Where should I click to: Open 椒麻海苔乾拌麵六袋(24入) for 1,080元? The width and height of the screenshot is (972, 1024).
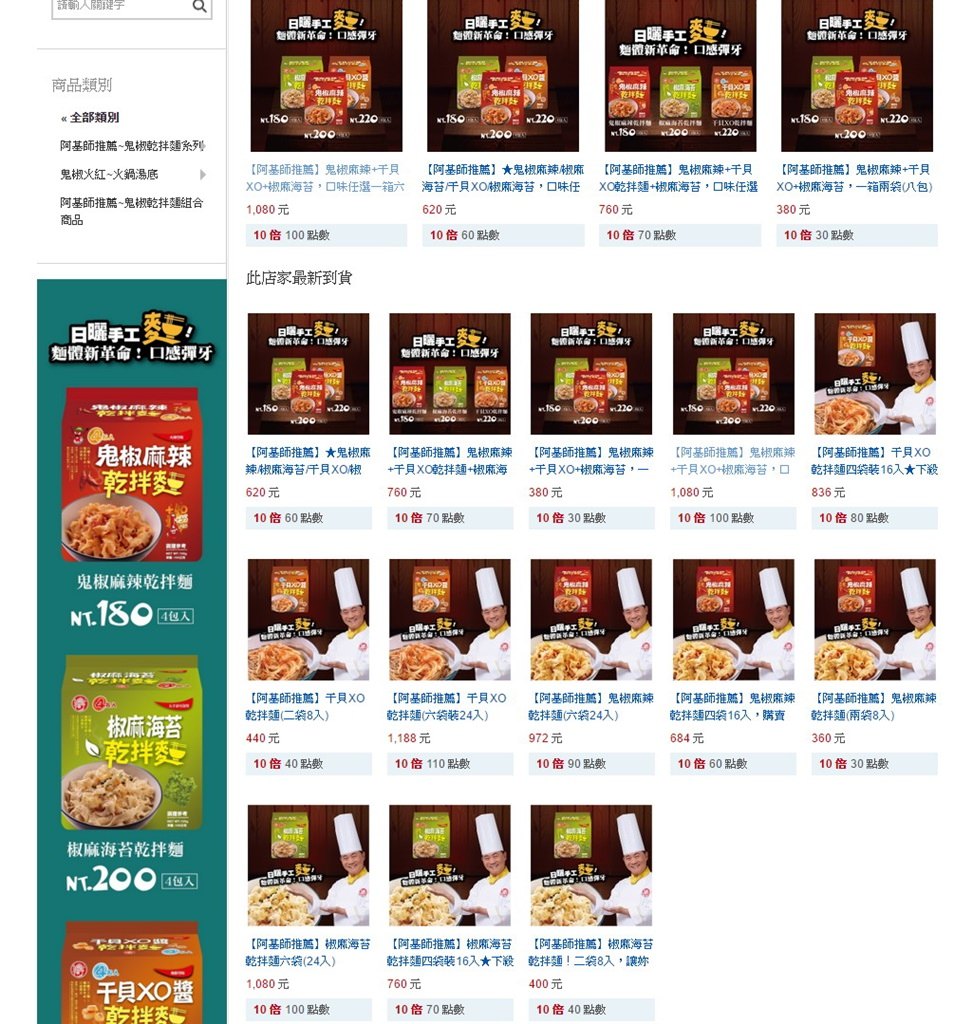click(308, 952)
